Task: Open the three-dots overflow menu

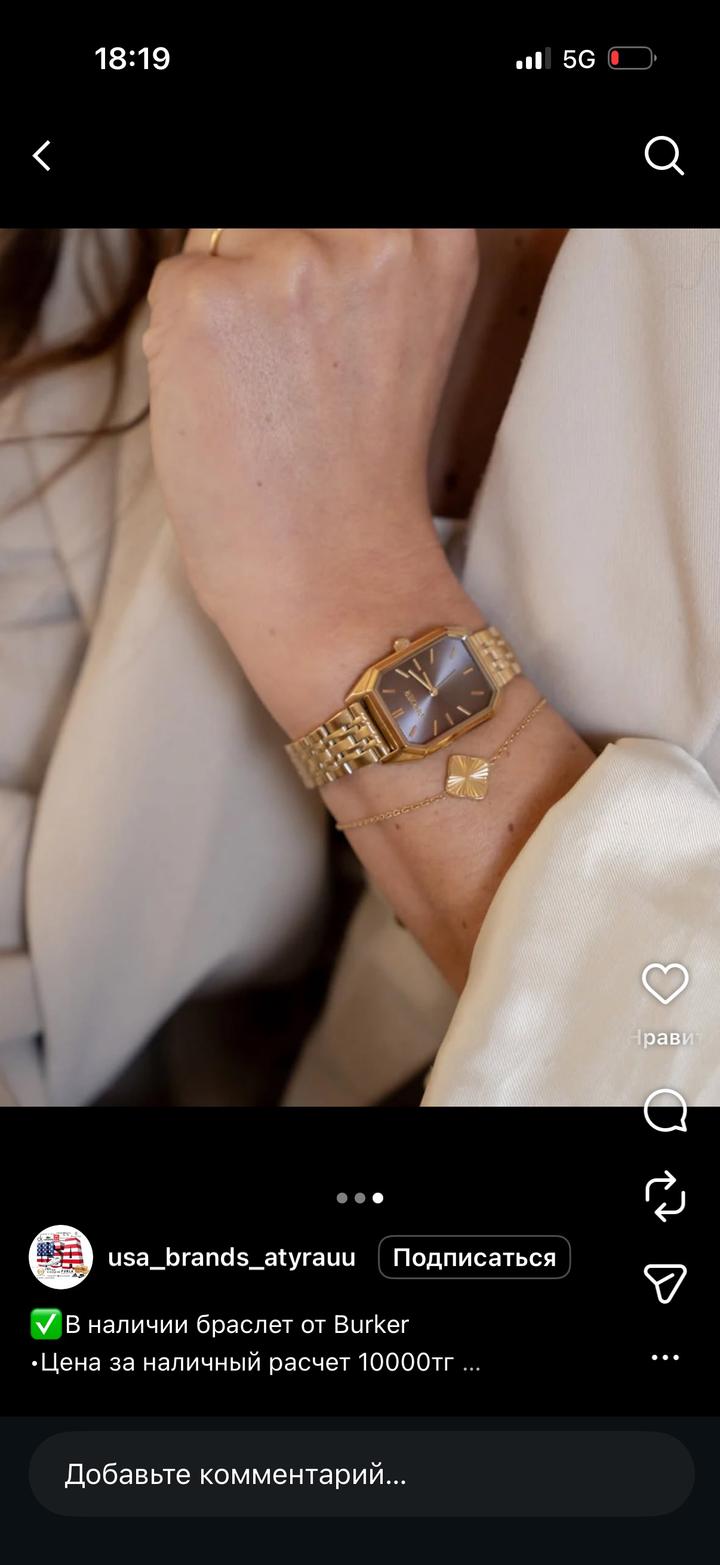Action: point(665,1357)
